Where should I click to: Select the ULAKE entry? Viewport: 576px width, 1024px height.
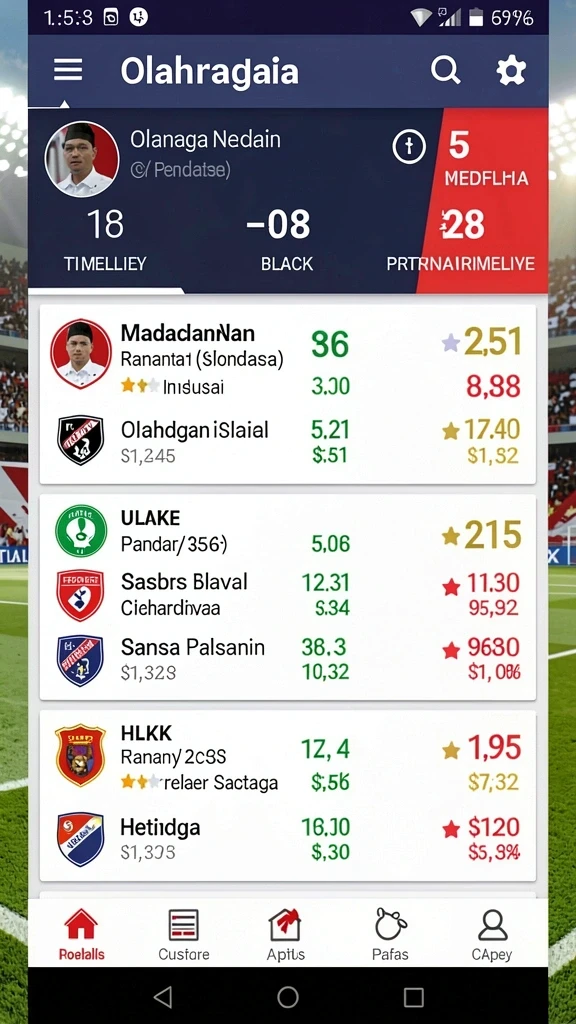287,531
